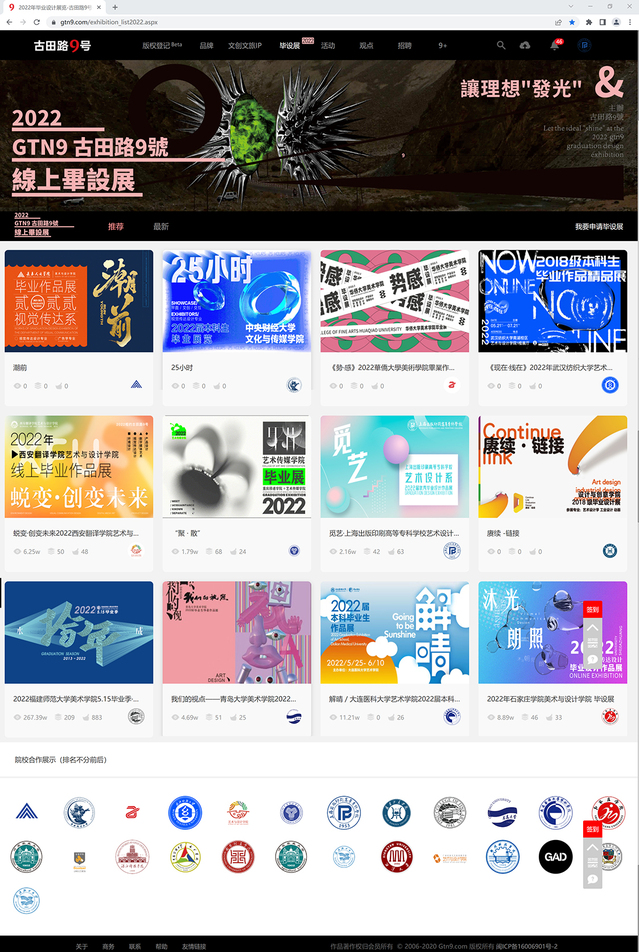This screenshot has width=639, height=952.
Task: Open the 招聘 nav item
Action: pyautogui.click(x=404, y=45)
